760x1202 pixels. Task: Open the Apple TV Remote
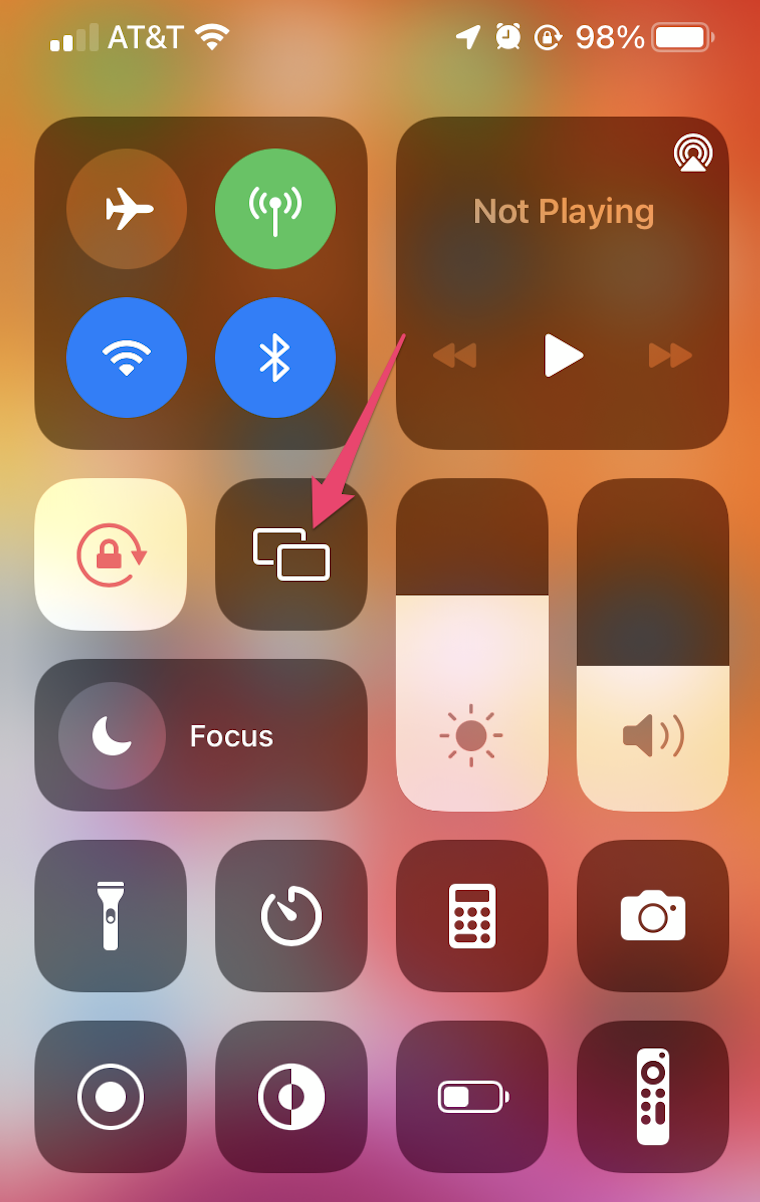pos(653,1097)
